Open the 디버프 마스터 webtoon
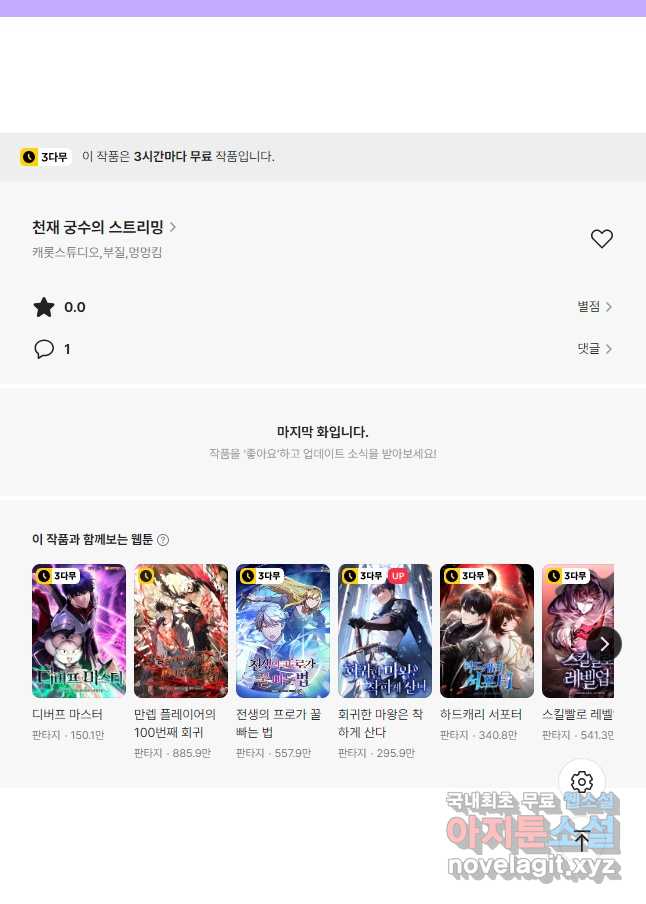 pyautogui.click(x=79, y=631)
